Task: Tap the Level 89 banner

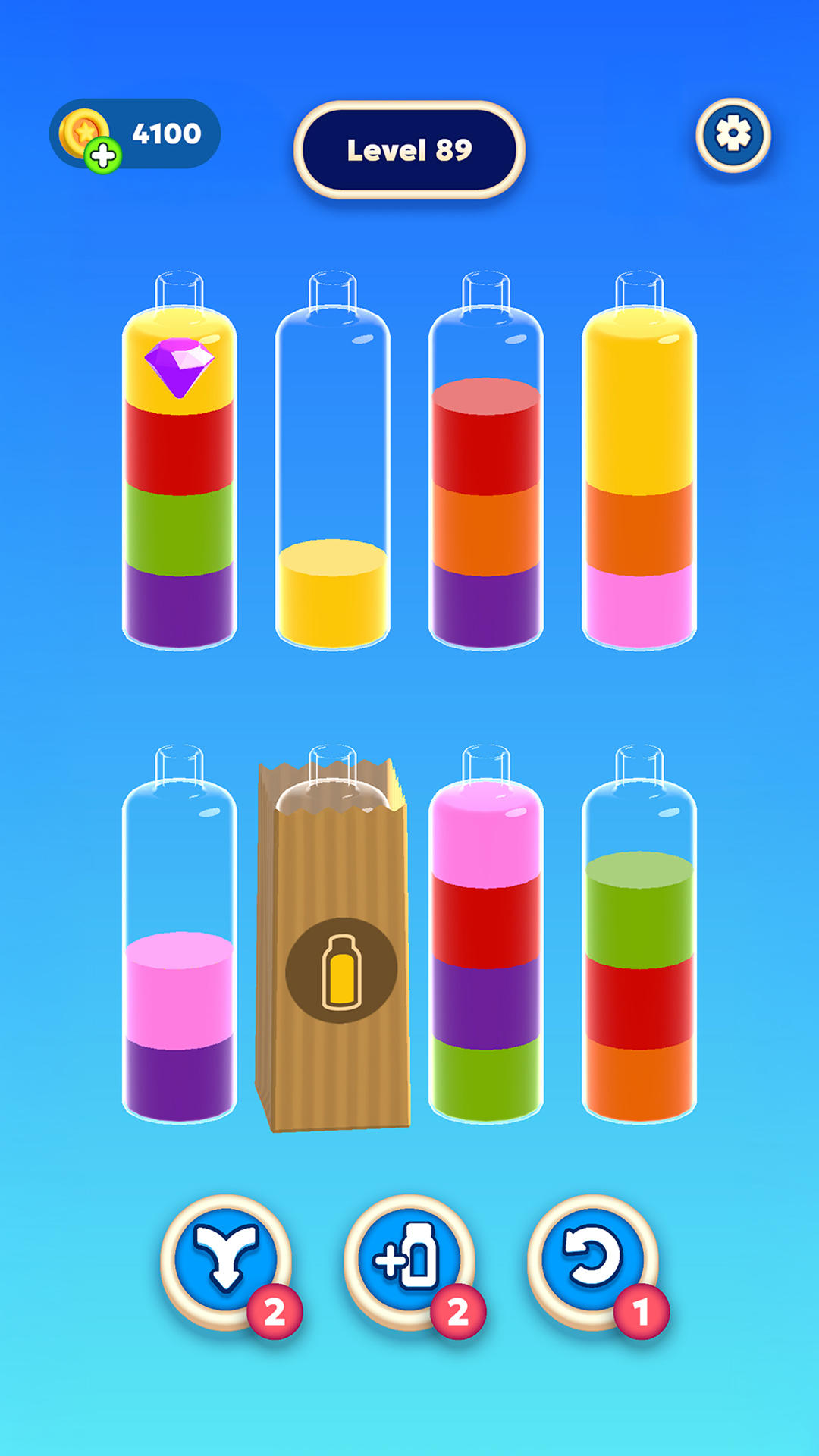Action: [x=409, y=149]
